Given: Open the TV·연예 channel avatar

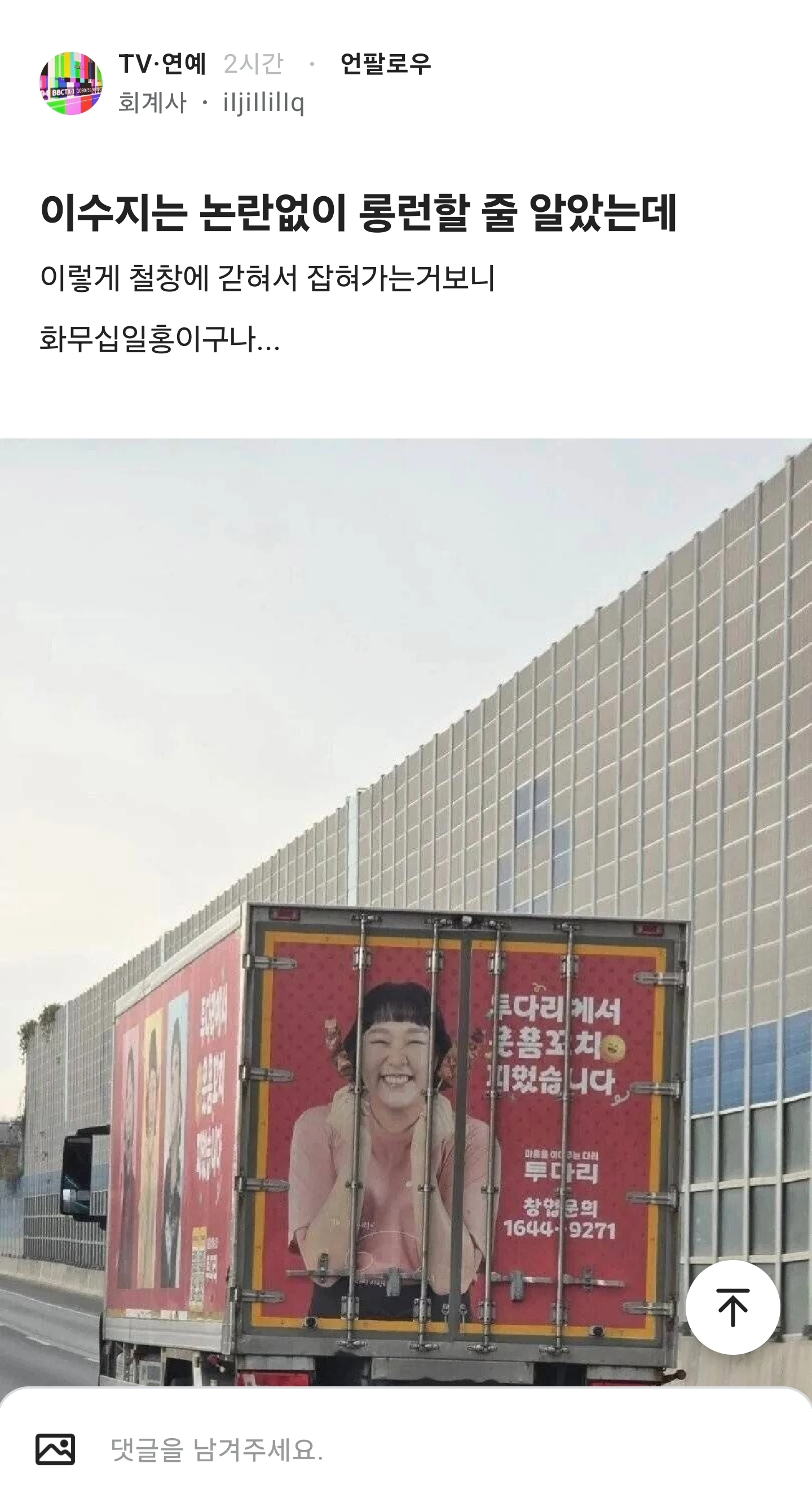Looking at the screenshot, I should click(x=71, y=83).
